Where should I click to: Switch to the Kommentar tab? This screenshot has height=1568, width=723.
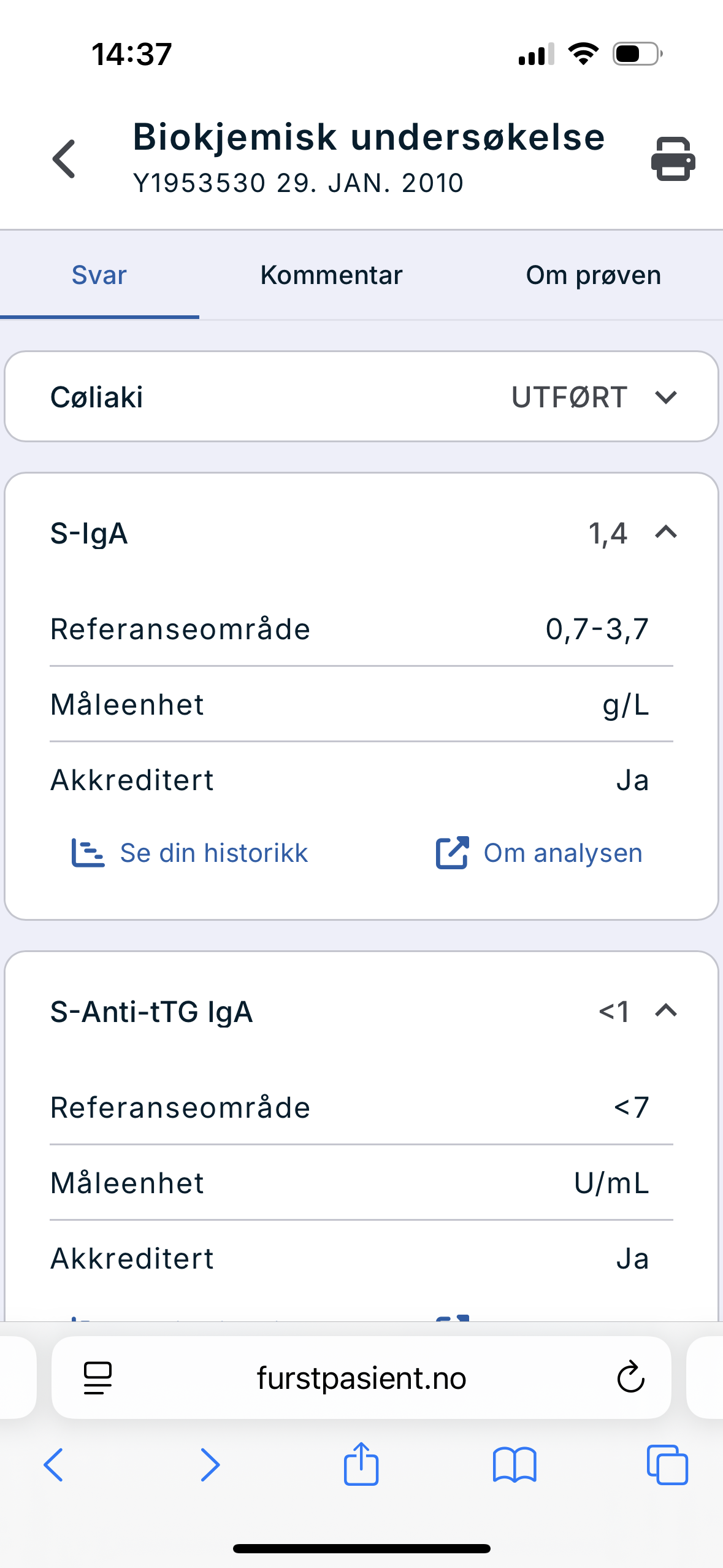331,275
